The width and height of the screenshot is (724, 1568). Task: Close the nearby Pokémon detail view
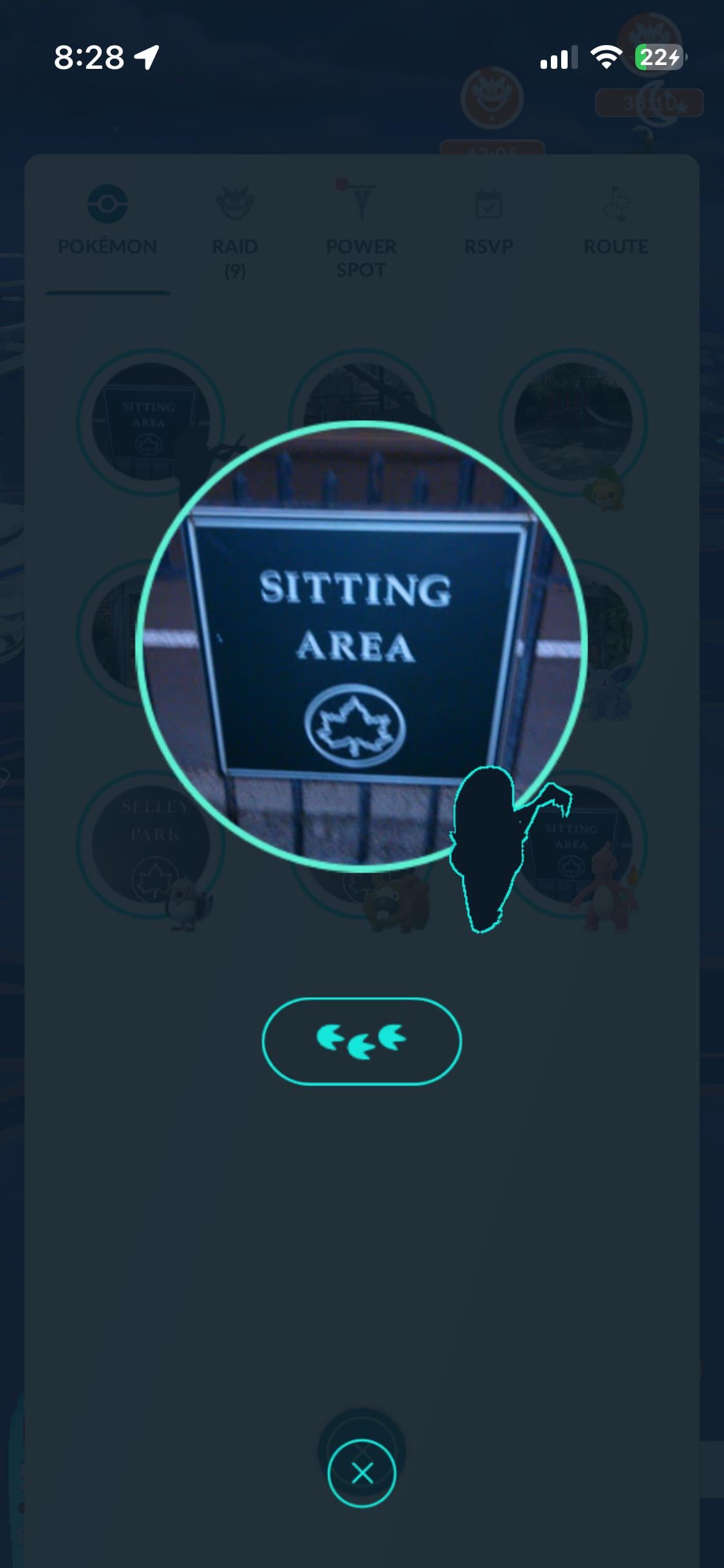tap(362, 1472)
